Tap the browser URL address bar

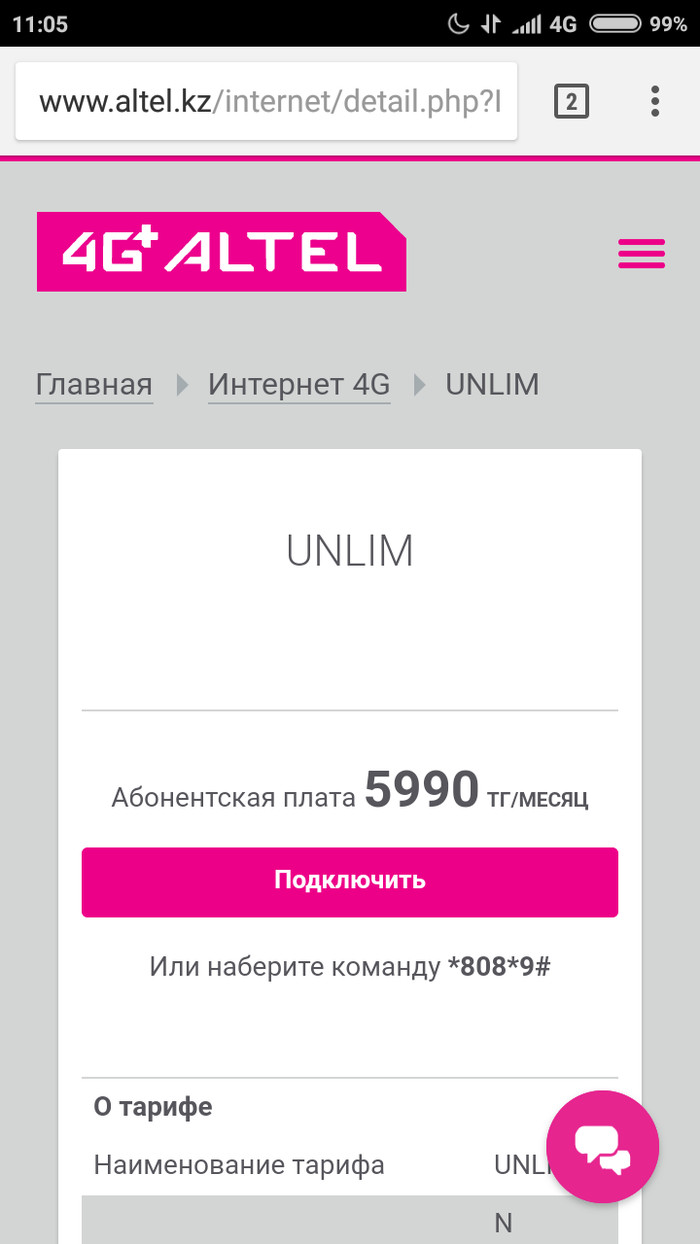coord(268,101)
